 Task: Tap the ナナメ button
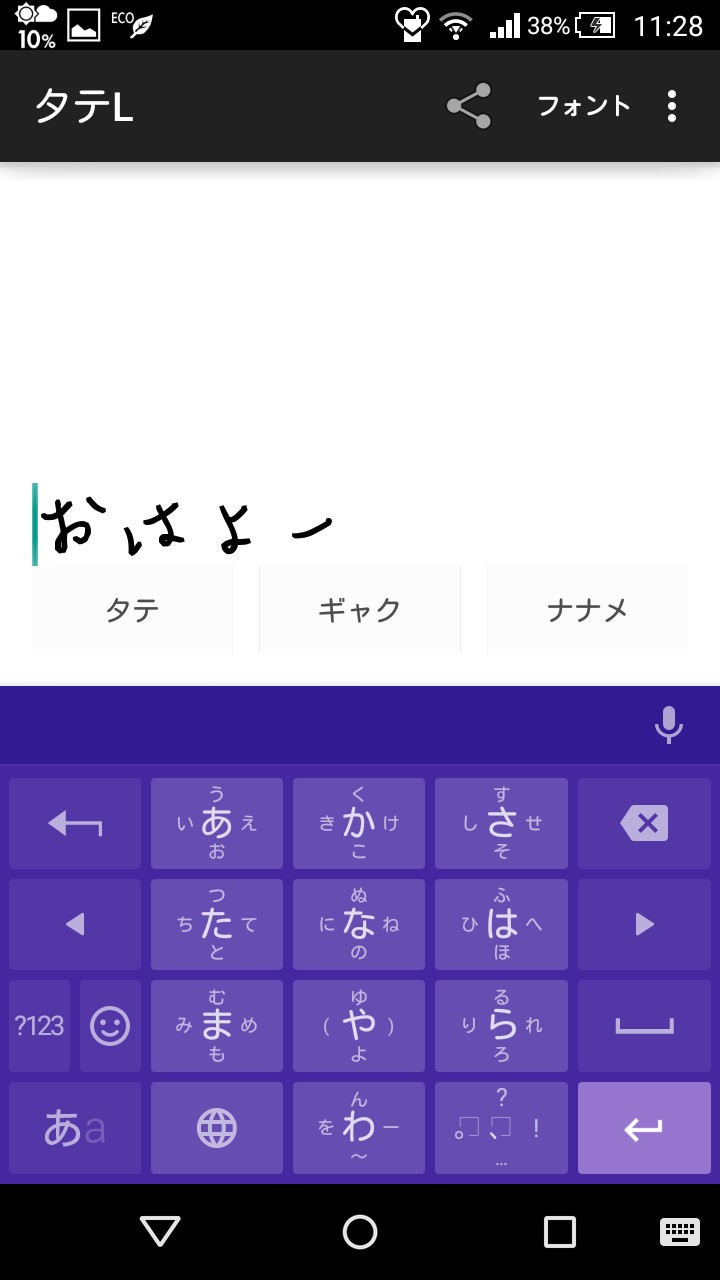click(587, 610)
